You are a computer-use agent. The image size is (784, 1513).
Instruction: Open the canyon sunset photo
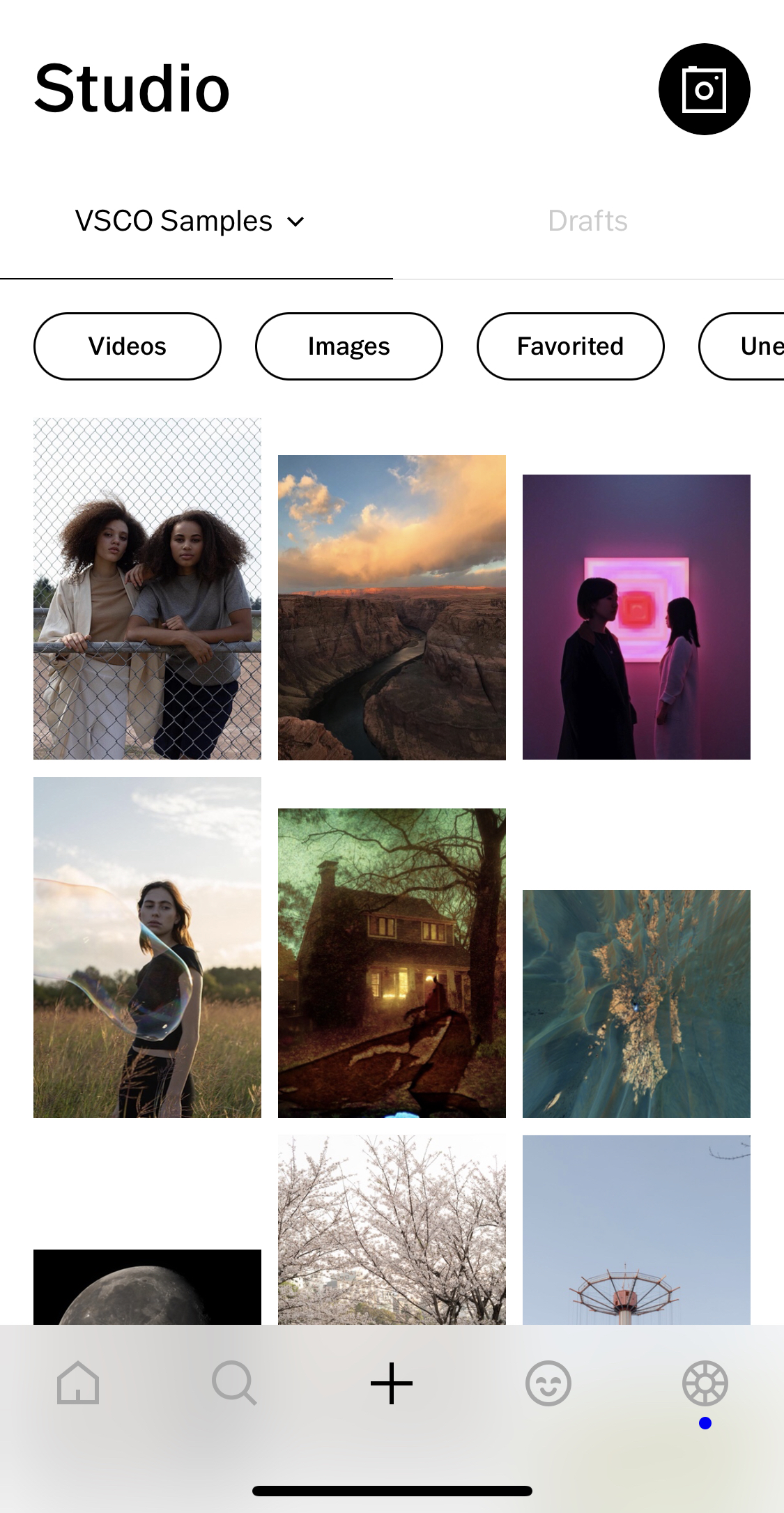392,607
